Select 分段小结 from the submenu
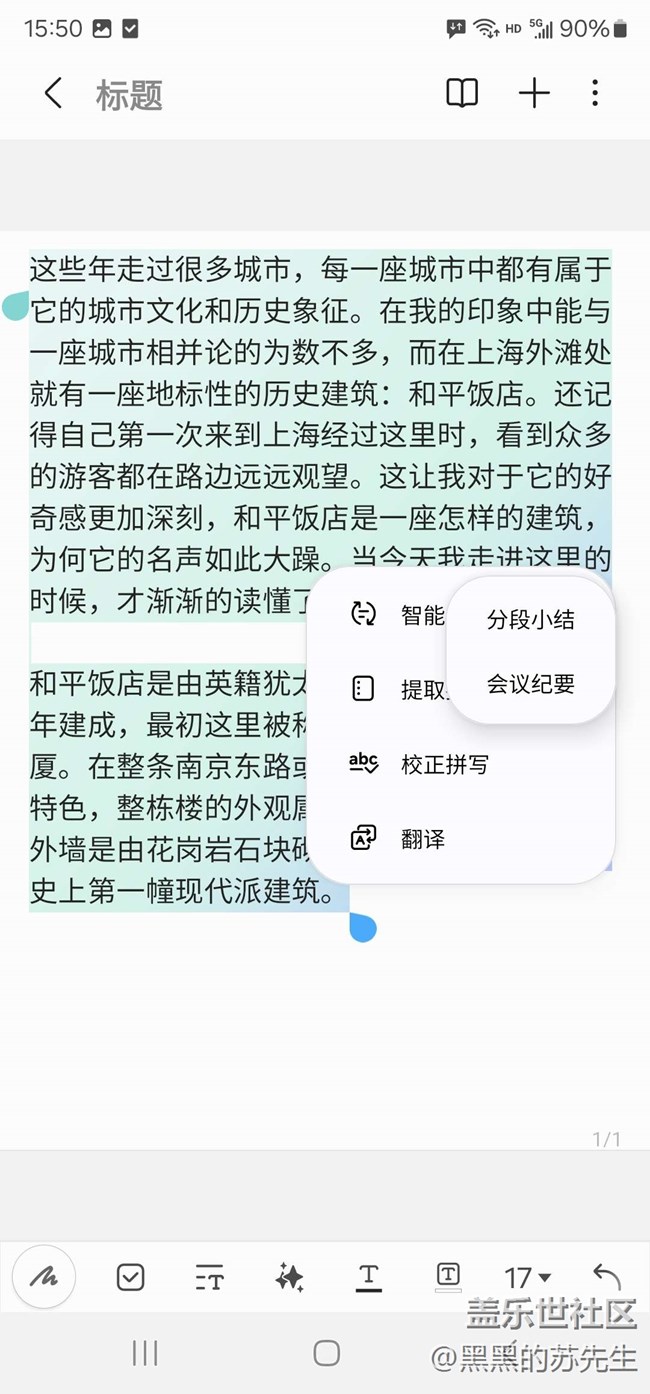Viewport: 650px width, 1394px height. (531, 619)
